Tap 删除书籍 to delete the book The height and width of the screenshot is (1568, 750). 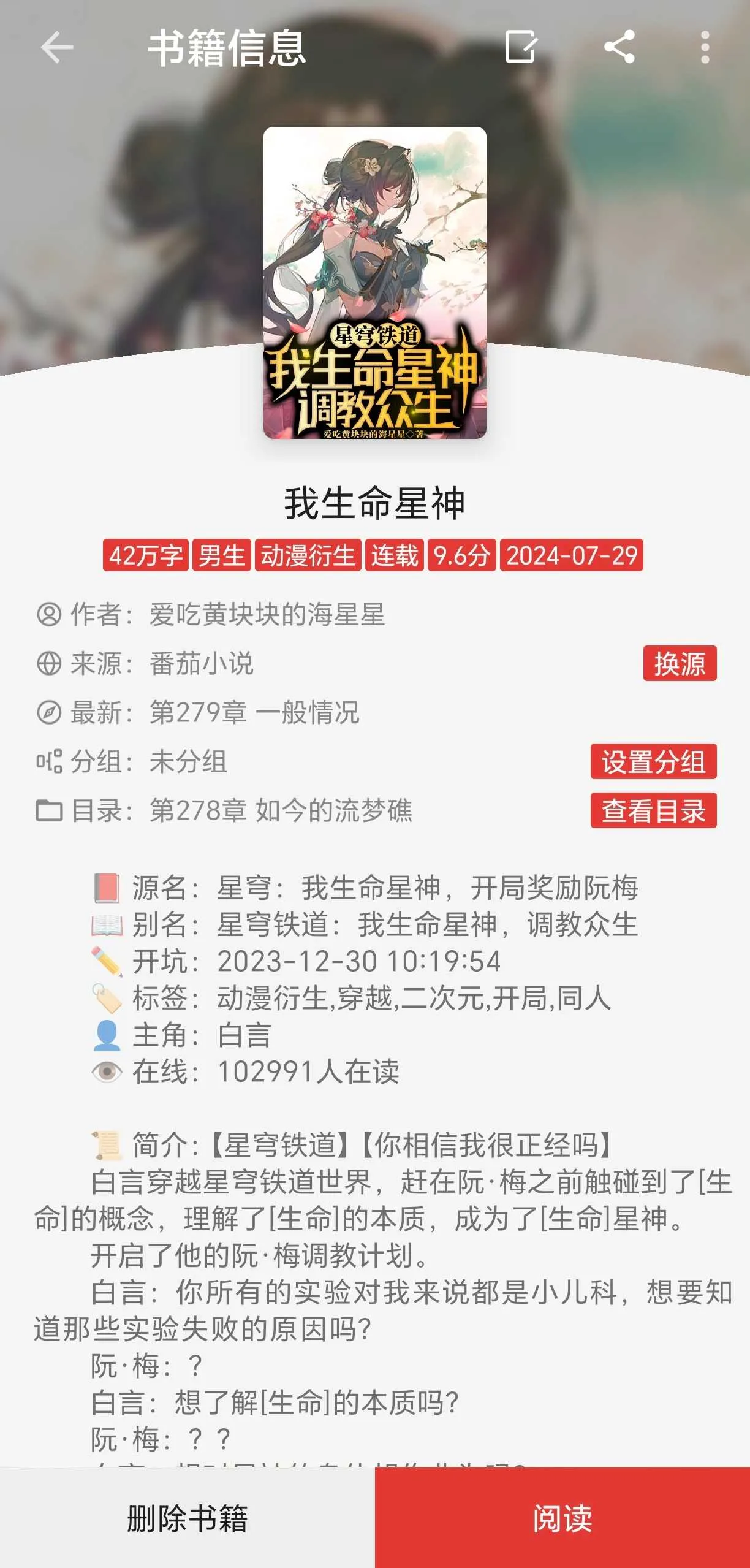coord(187,1518)
